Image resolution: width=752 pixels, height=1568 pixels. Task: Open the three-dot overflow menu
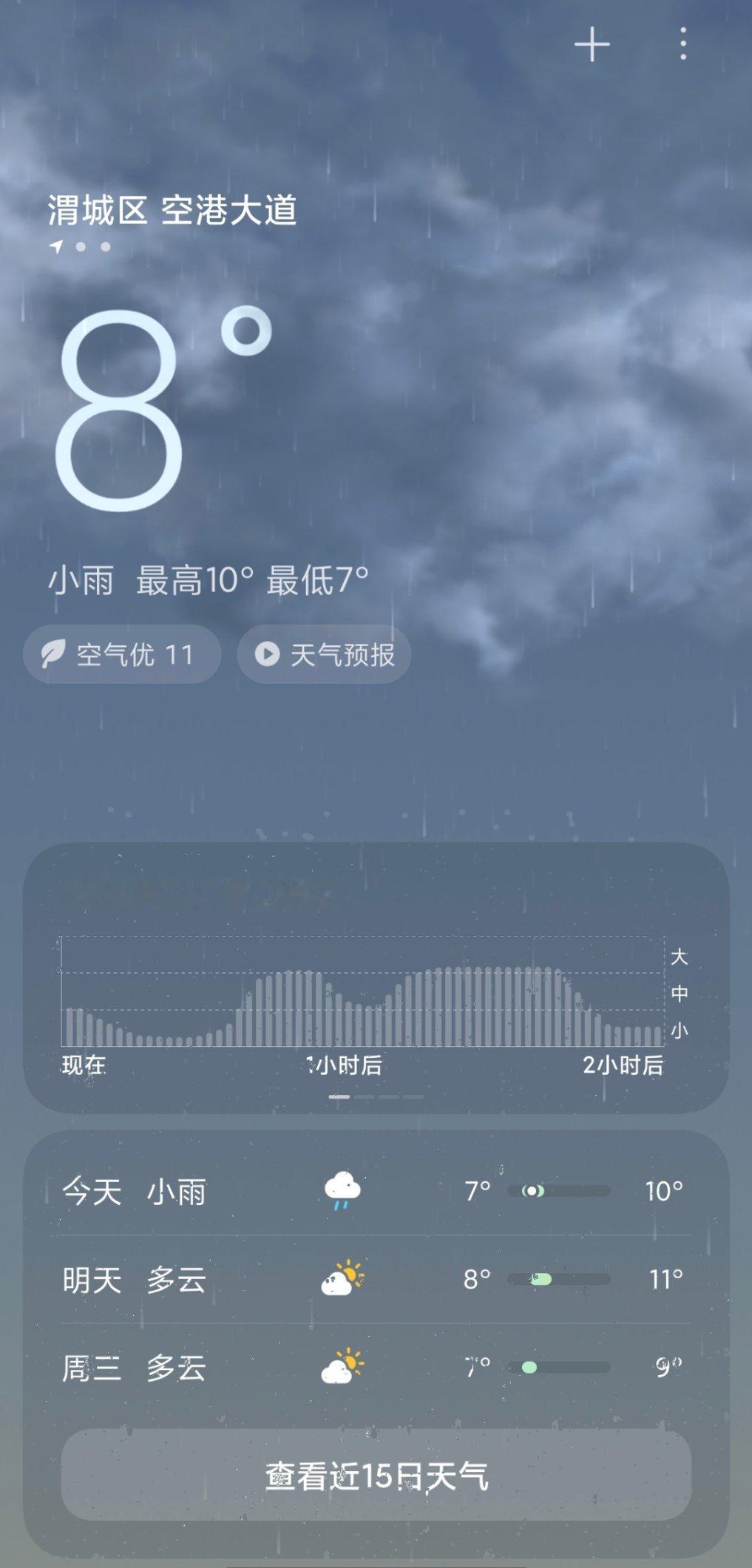683,44
